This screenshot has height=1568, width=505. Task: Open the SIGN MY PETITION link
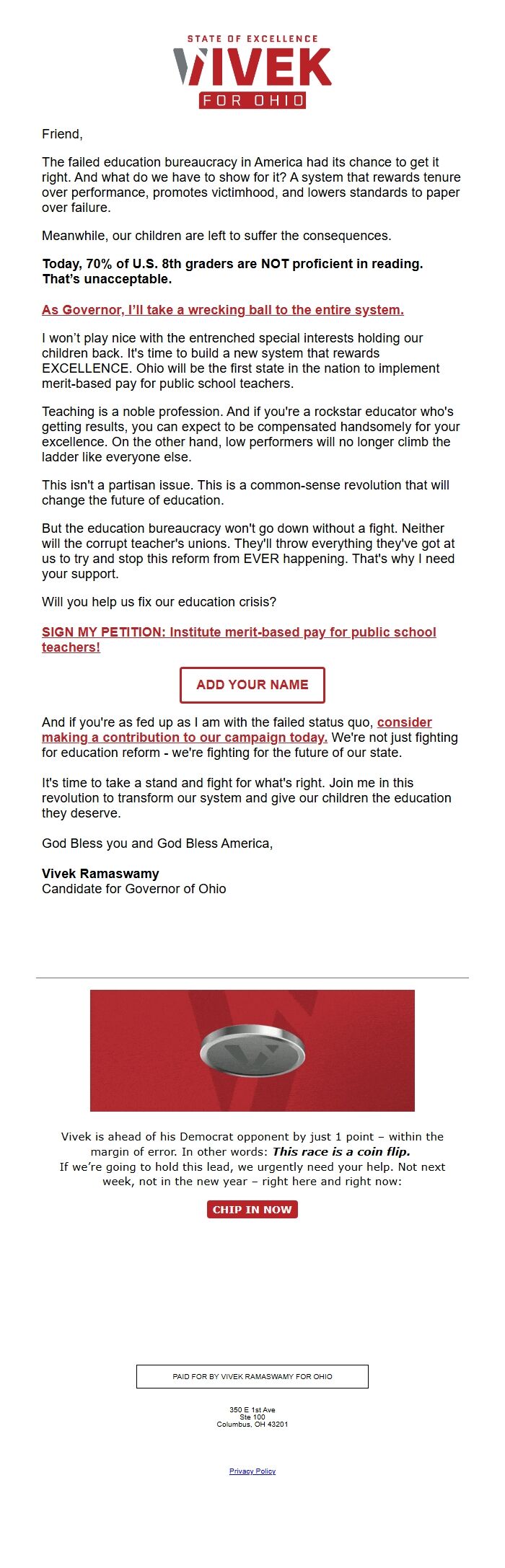pos(239,639)
